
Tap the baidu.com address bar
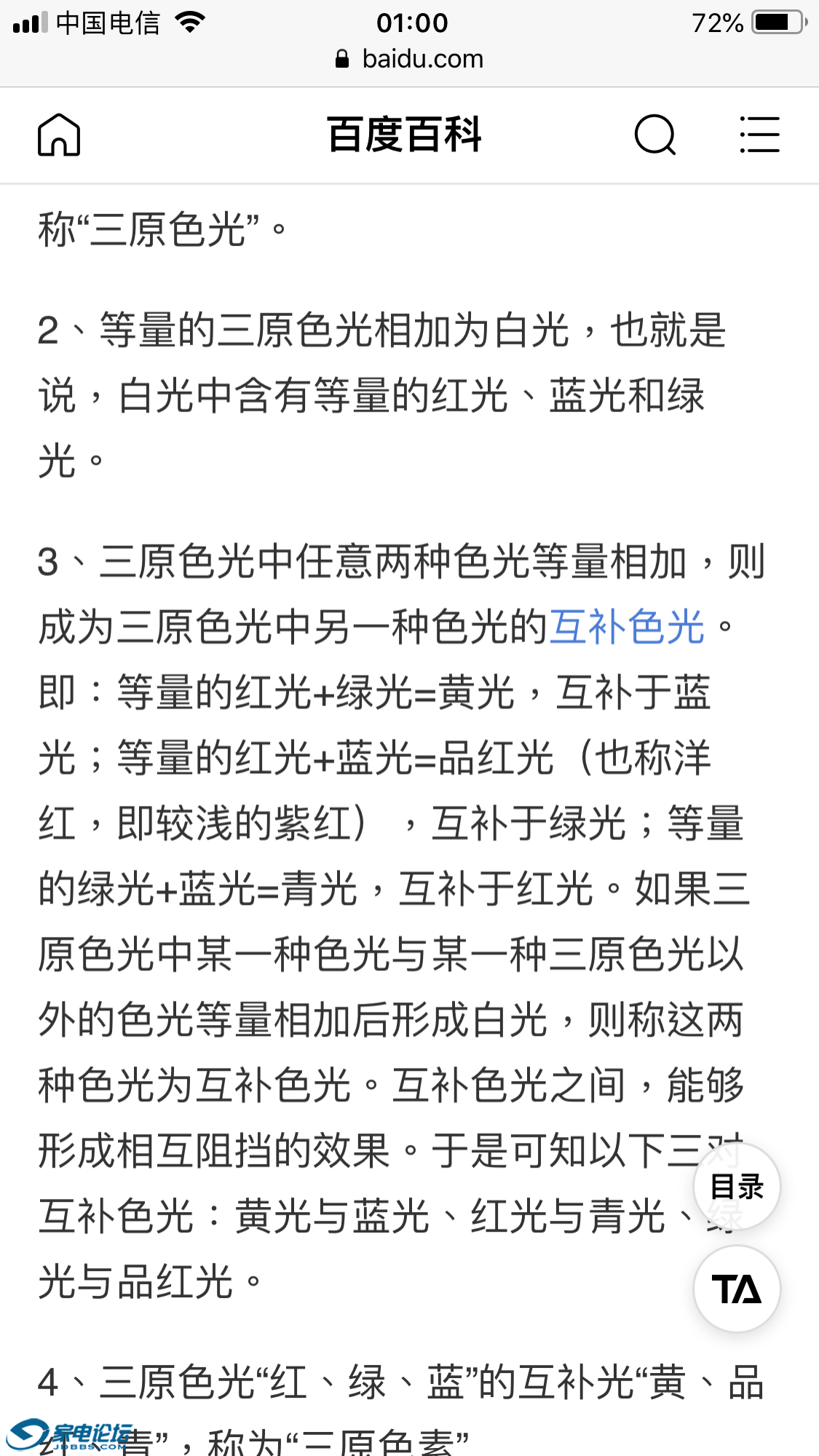click(410, 58)
